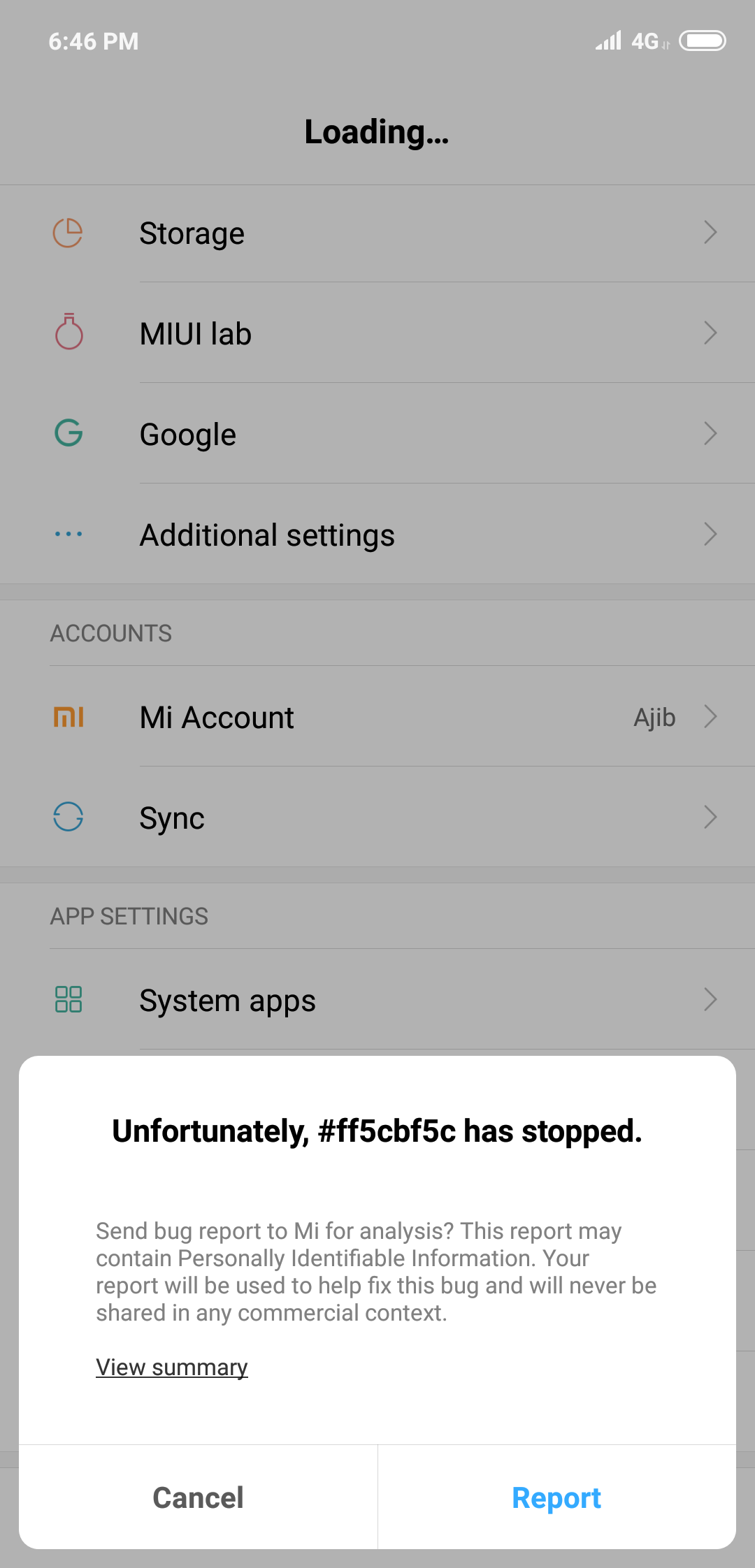Cancel the crash dialog
755x1568 pixels.
(198, 1497)
